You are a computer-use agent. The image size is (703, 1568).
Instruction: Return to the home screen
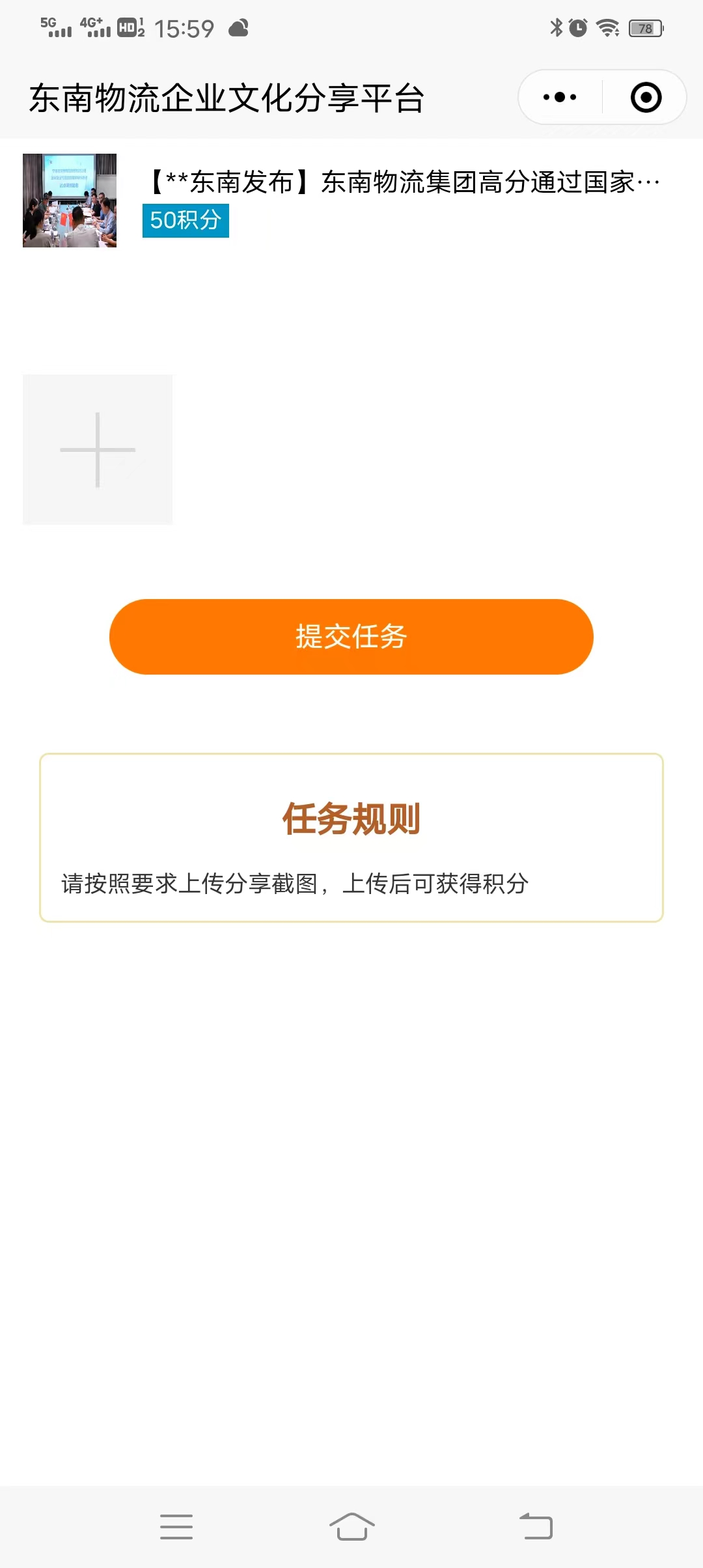pyautogui.click(x=351, y=1526)
